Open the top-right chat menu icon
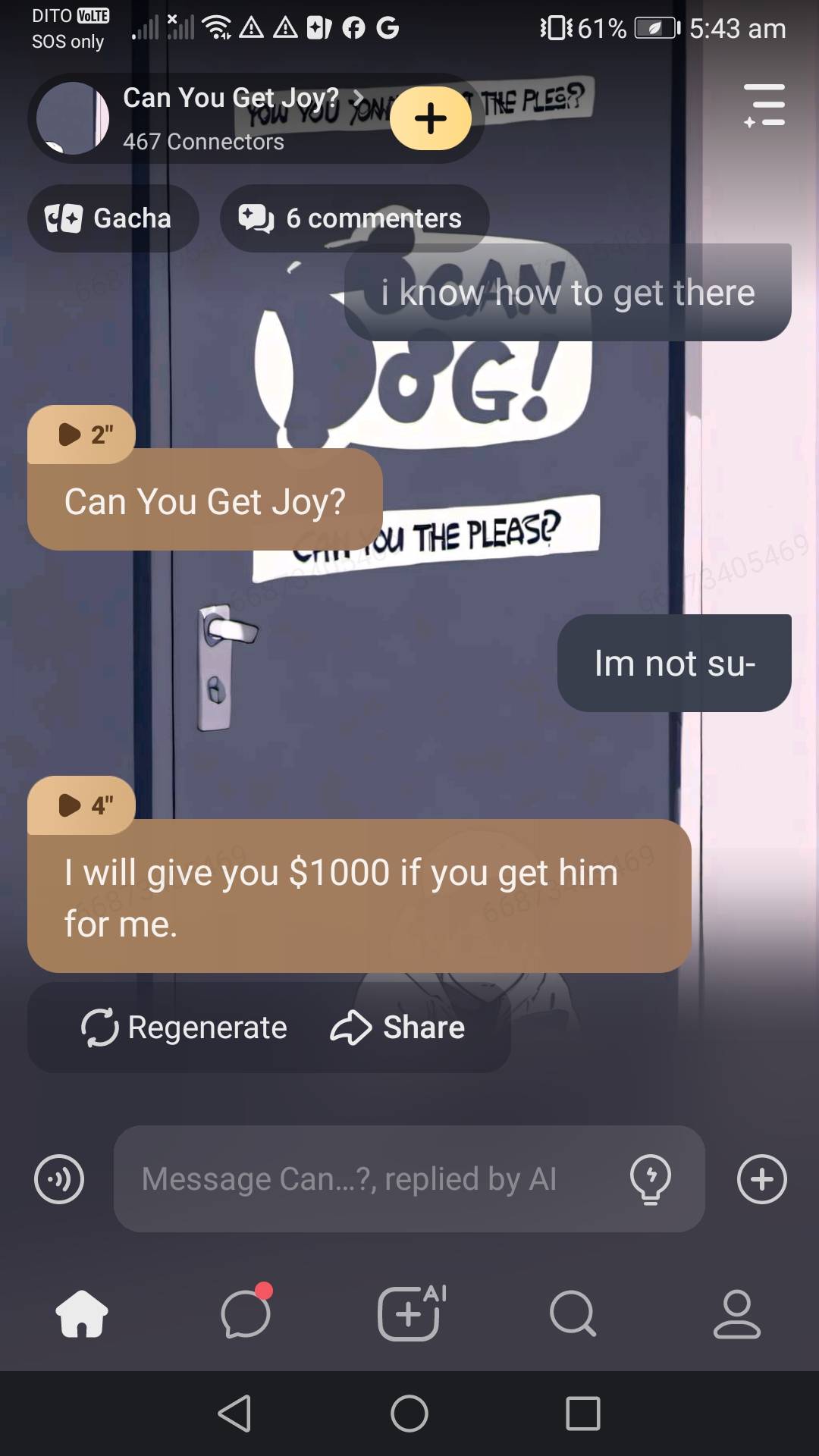This screenshot has width=819, height=1456. (764, 105)
